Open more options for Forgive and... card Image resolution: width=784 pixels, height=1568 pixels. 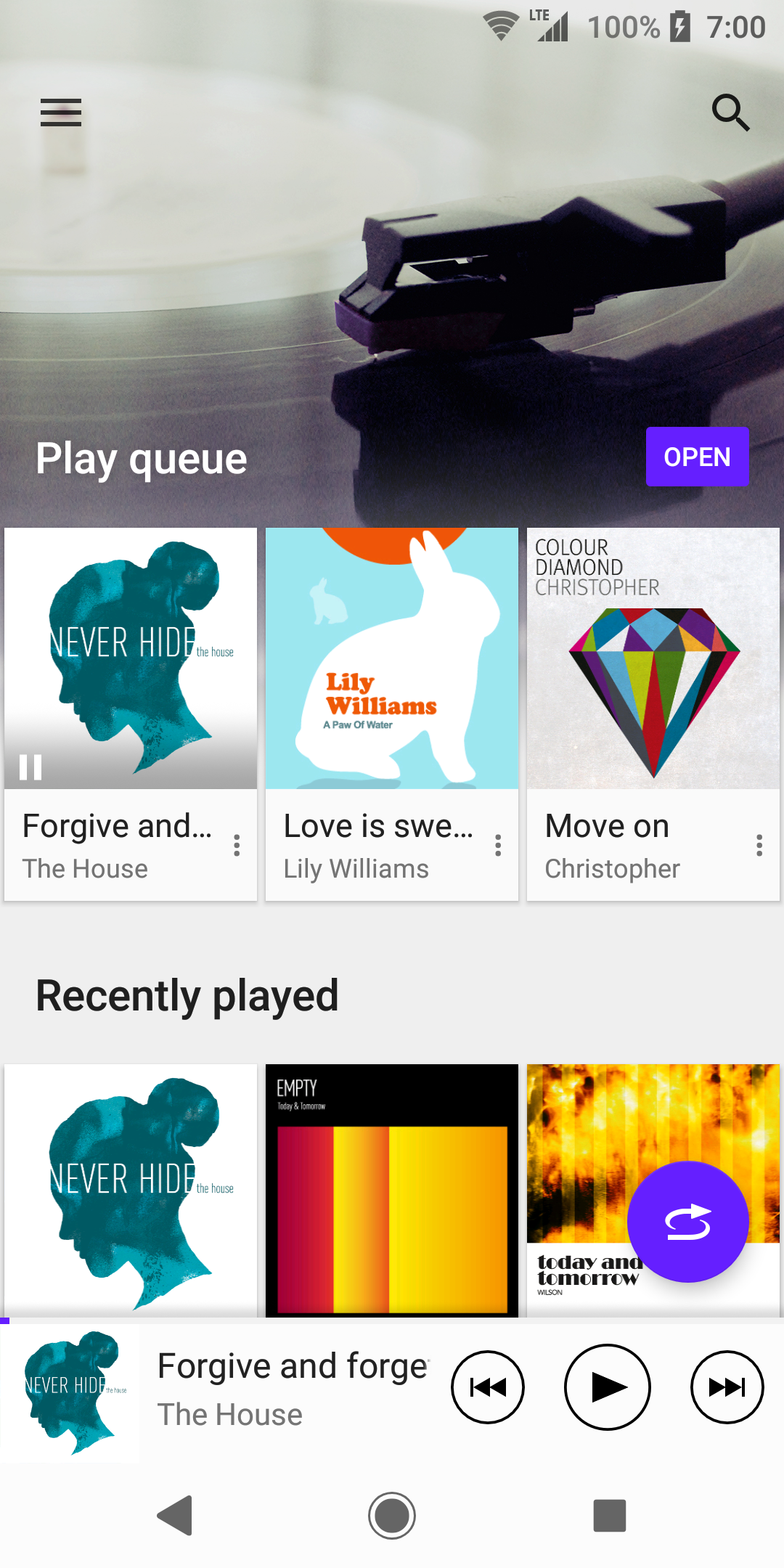point(237,845)
